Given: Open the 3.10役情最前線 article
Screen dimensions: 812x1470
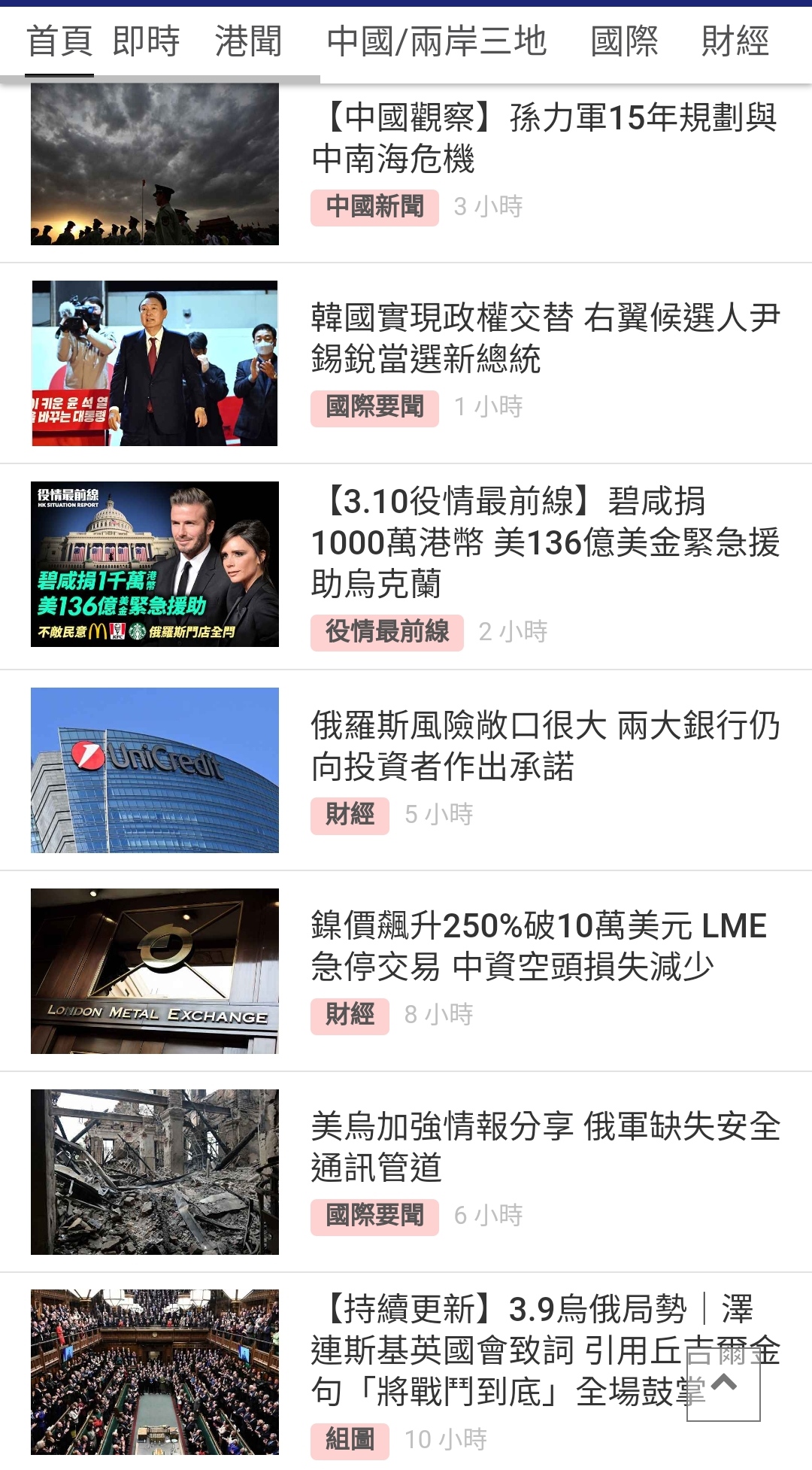Looking at the screenshot, I should pos(545,542).
